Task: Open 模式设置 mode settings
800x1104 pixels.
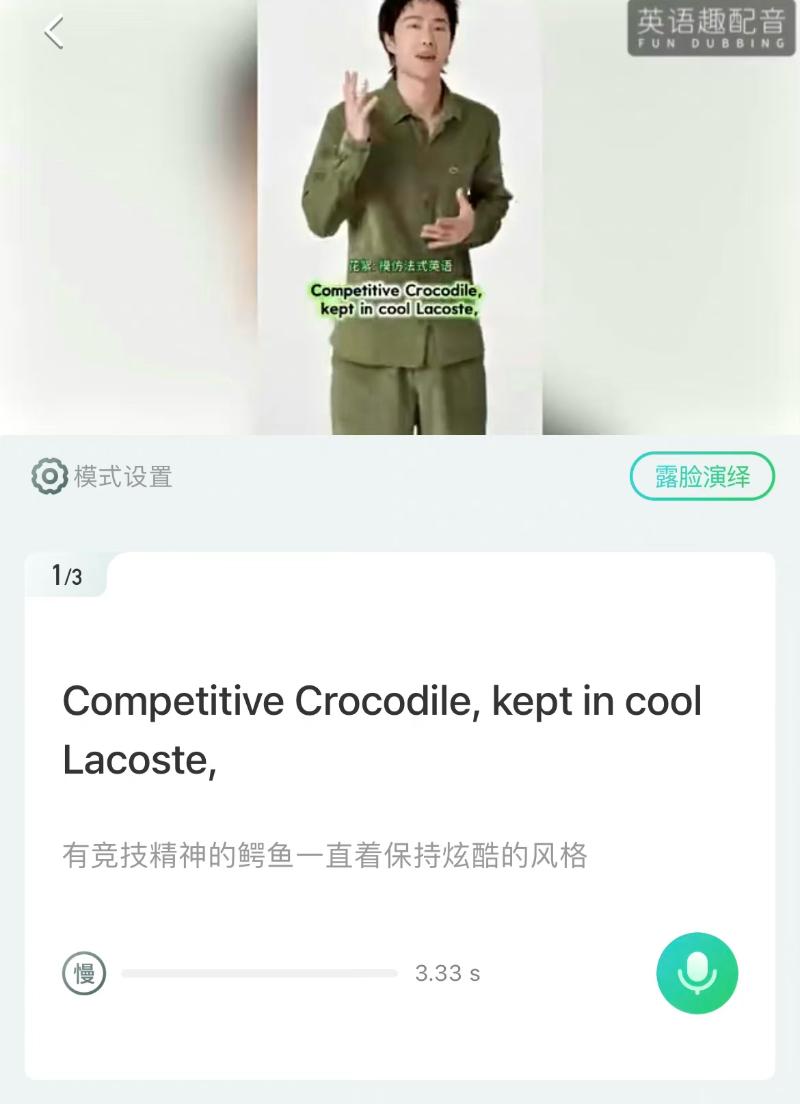Action: click(x=102, y=476)
